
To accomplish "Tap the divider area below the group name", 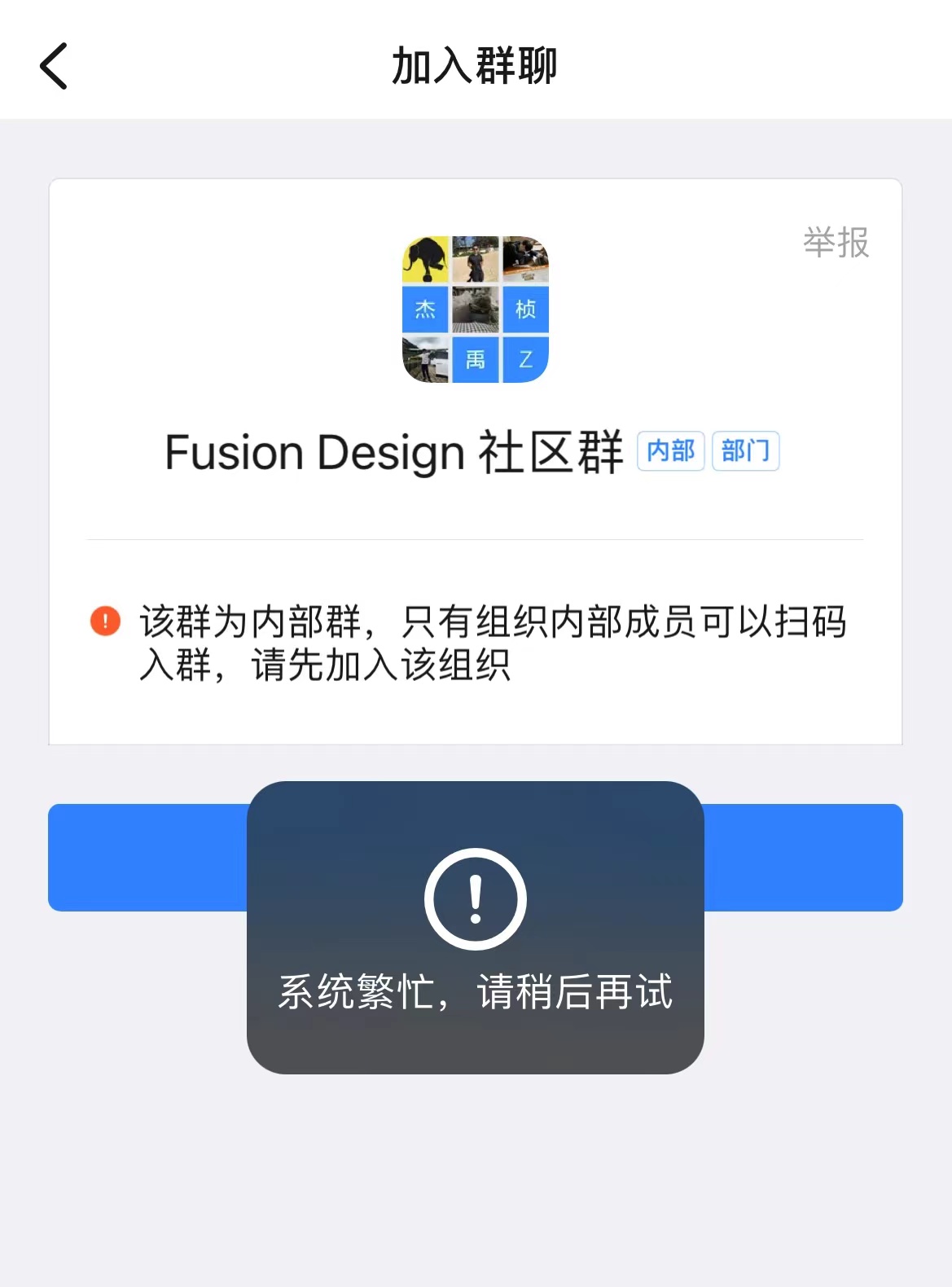I will 476,539.
